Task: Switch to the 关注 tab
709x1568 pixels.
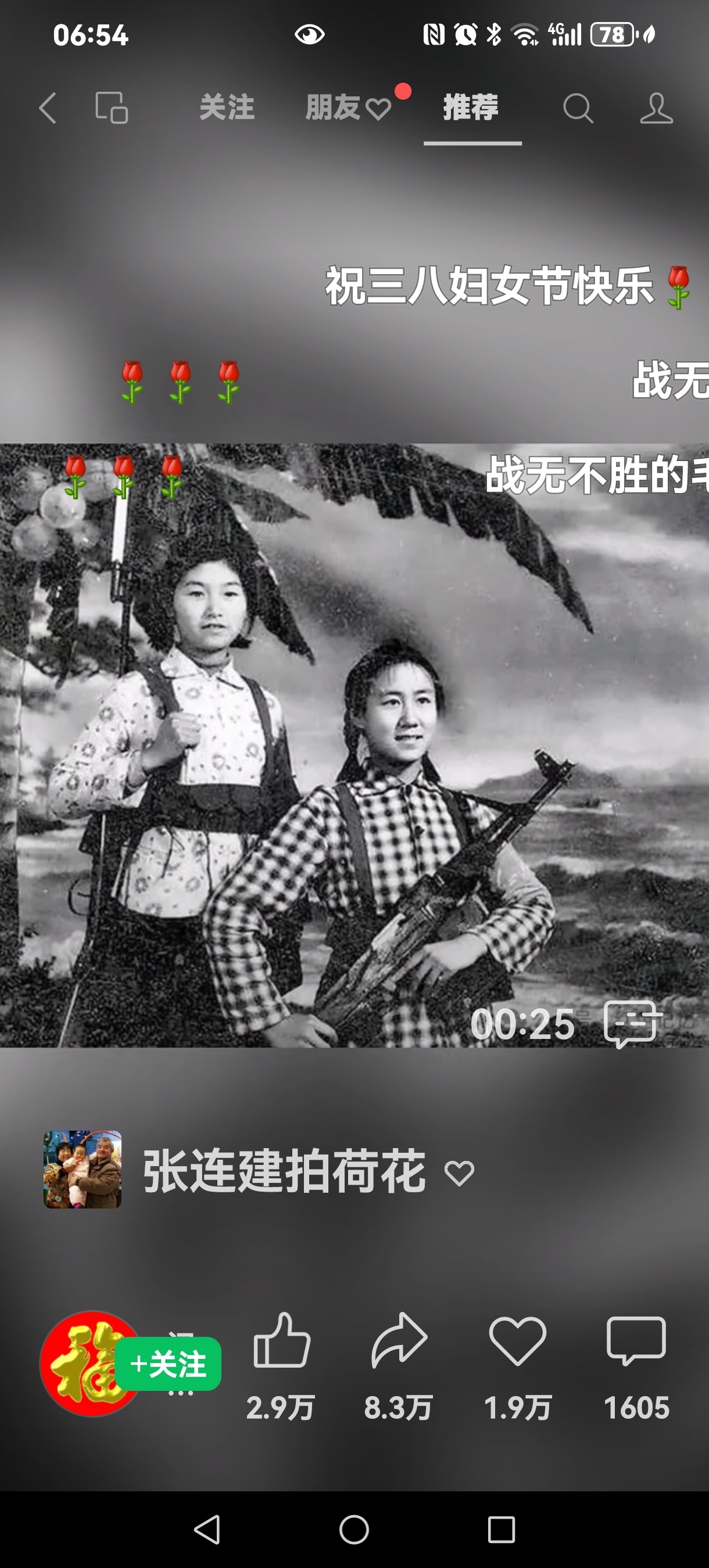Action: (227, 108)
